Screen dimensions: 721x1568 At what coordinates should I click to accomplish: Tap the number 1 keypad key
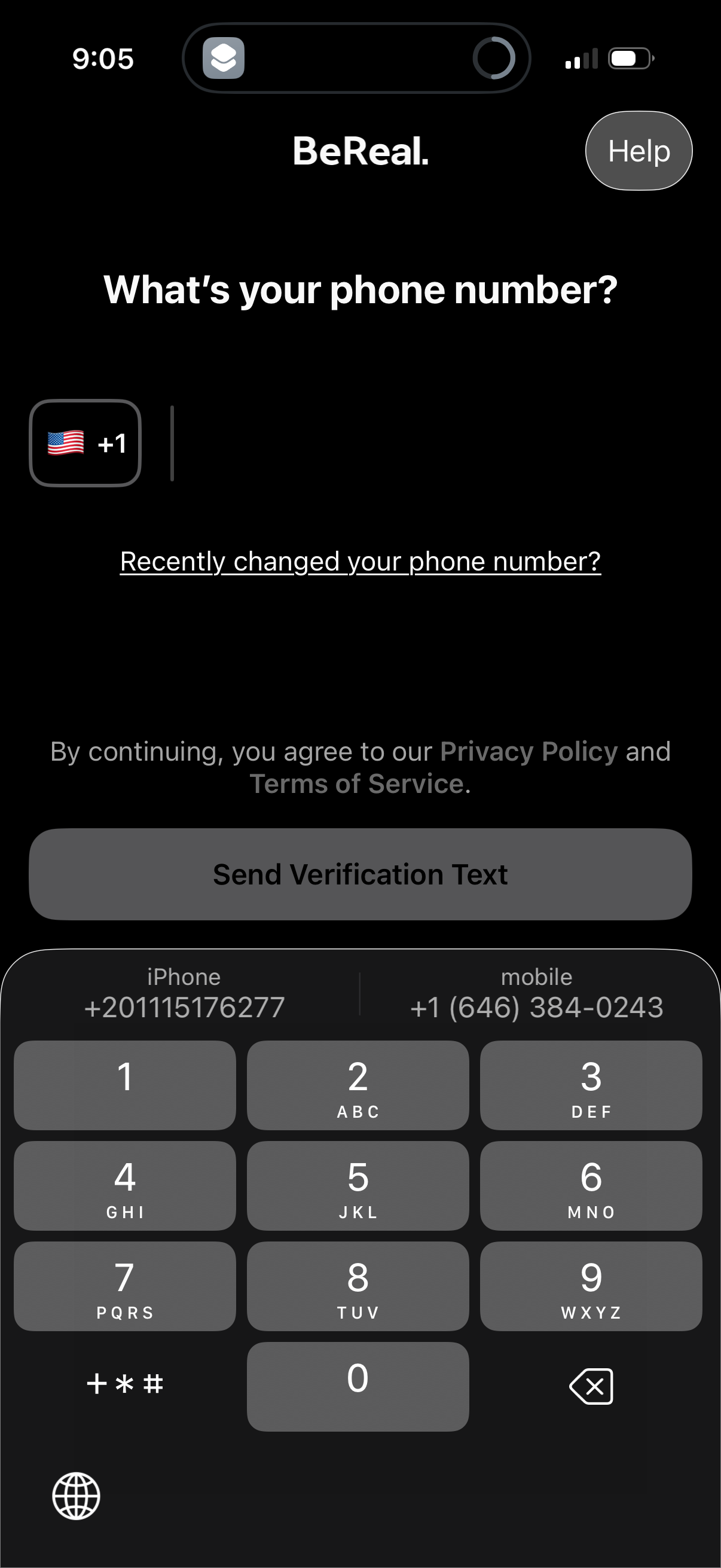click(x=125, y=1085)
